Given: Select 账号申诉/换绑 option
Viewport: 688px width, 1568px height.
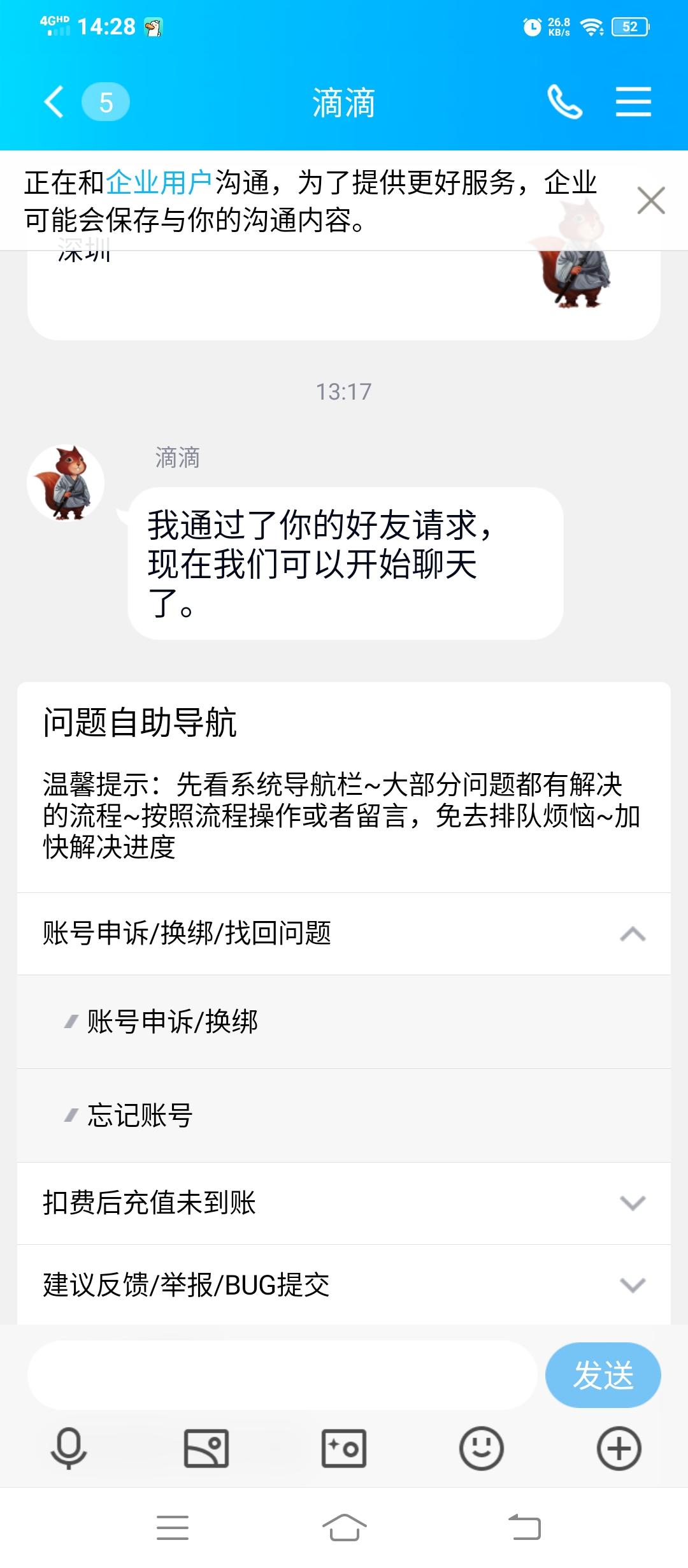Looking at the screenshot, I should point(172,1022).
